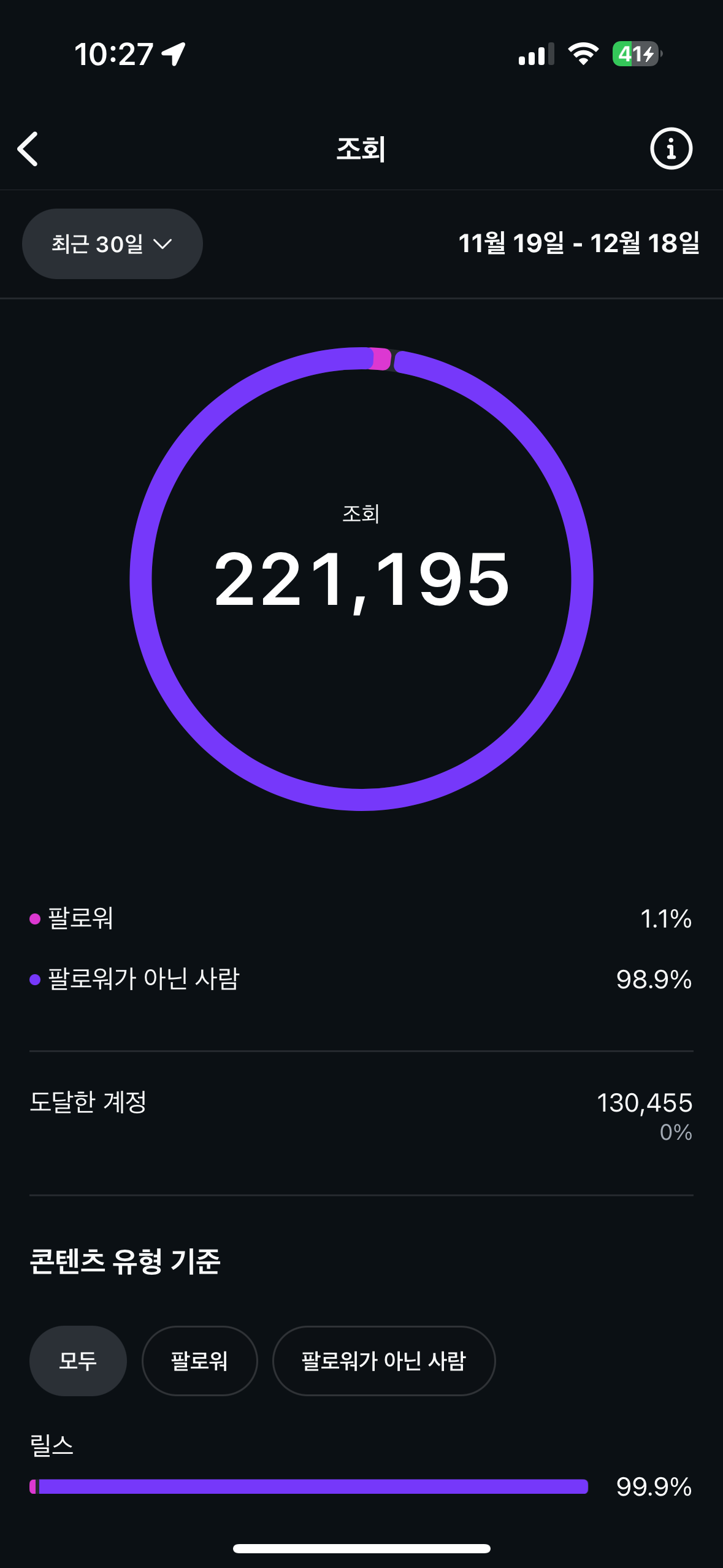Open the 최근 30일 date range dropdown
Screen dimensions: 723x1568
pos(112,244)
